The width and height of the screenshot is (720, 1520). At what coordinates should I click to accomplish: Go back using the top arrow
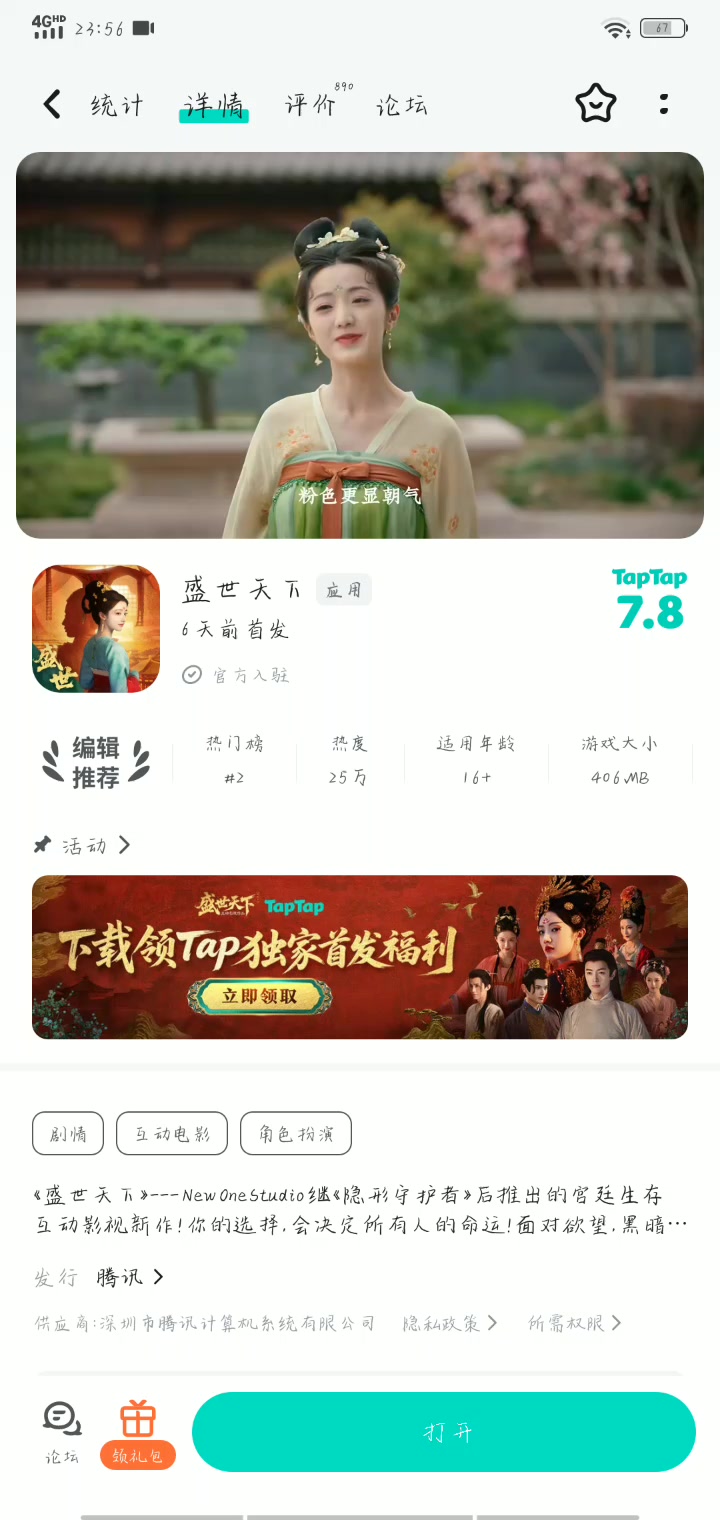point(52,104)
